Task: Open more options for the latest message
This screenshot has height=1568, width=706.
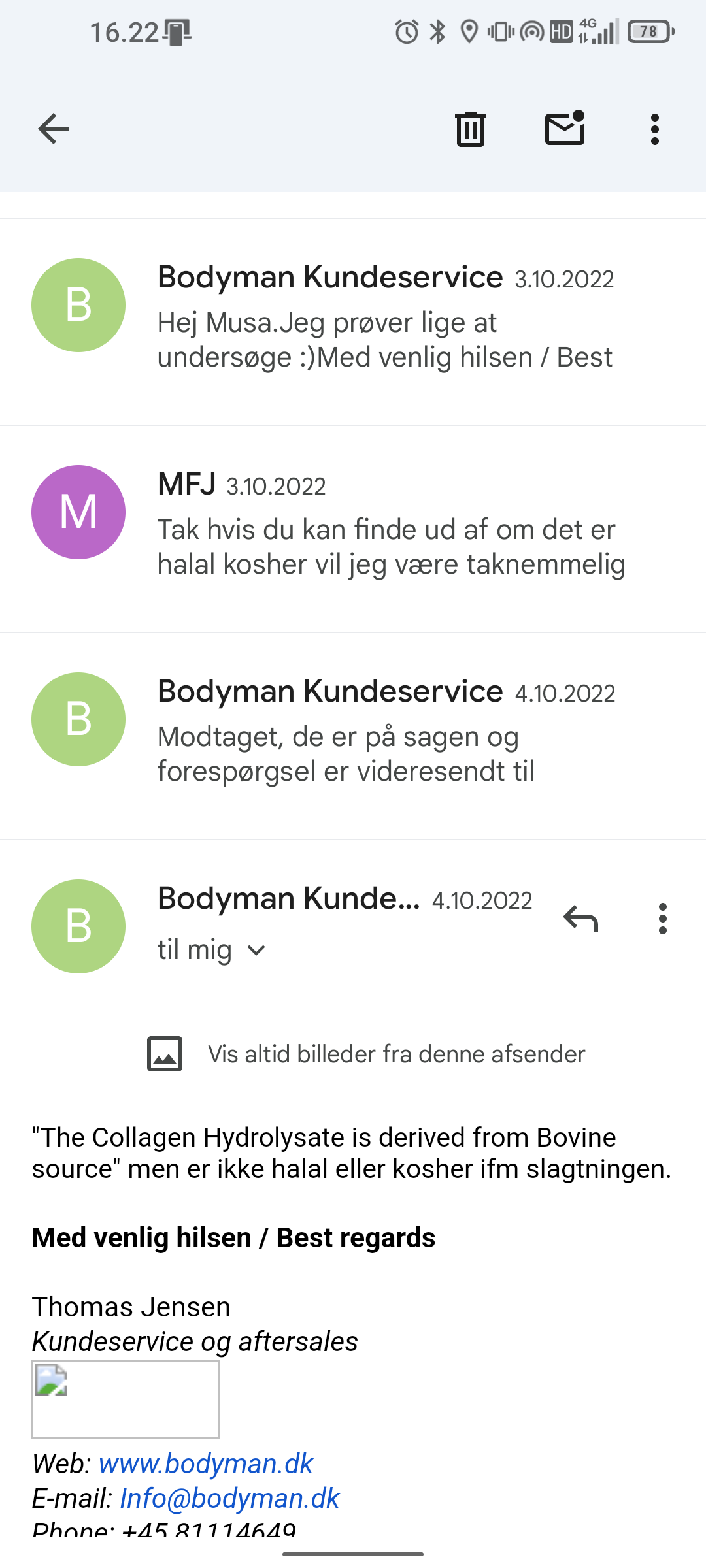Action: coord(662,919)
